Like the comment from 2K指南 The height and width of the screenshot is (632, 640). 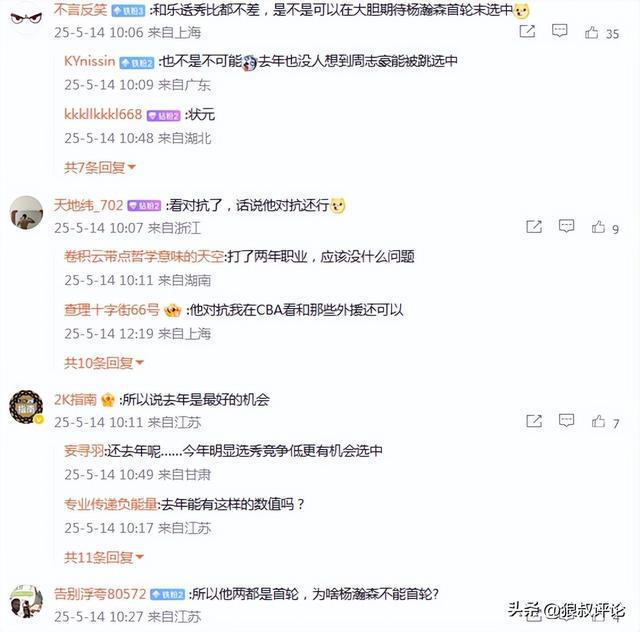[x=598, y=422]
